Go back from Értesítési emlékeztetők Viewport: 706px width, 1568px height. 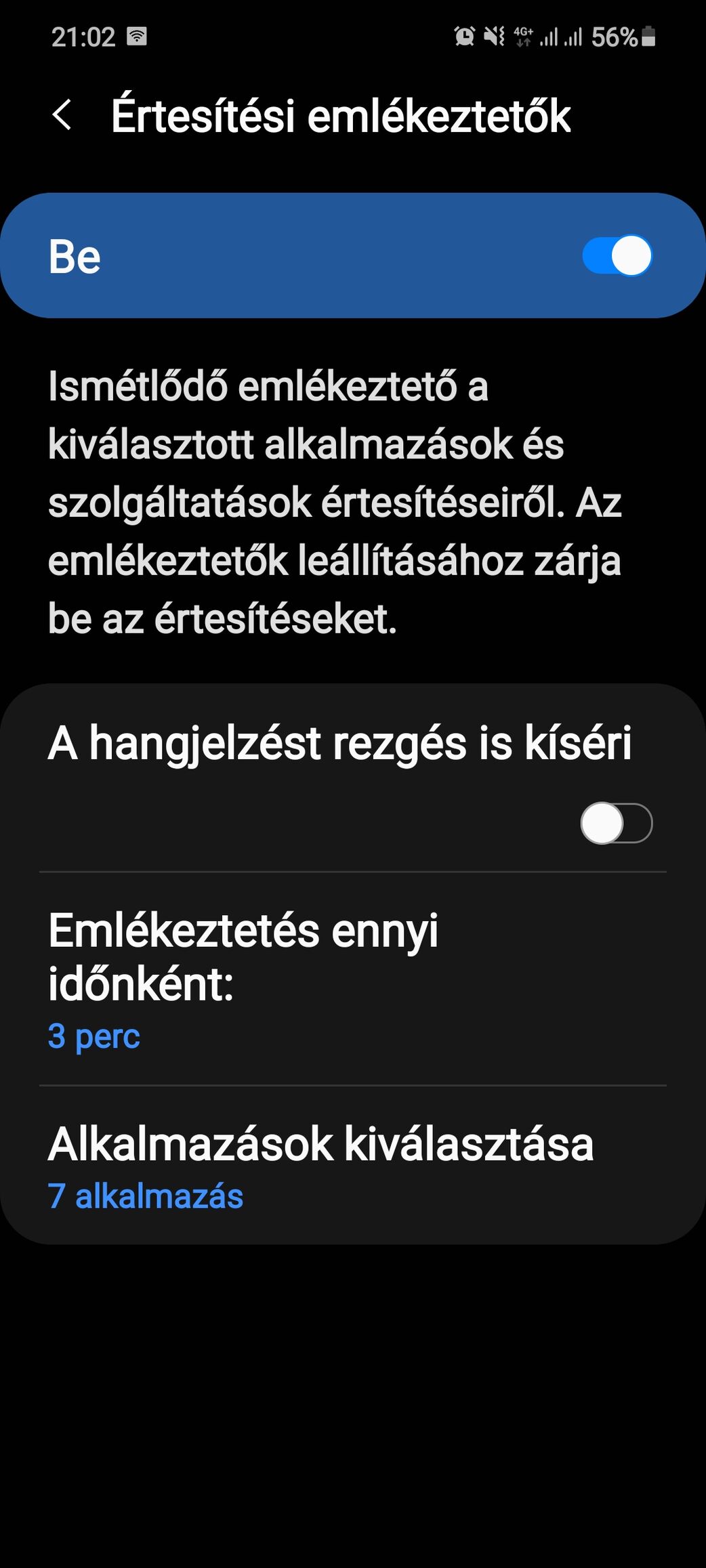click(62, 115)
